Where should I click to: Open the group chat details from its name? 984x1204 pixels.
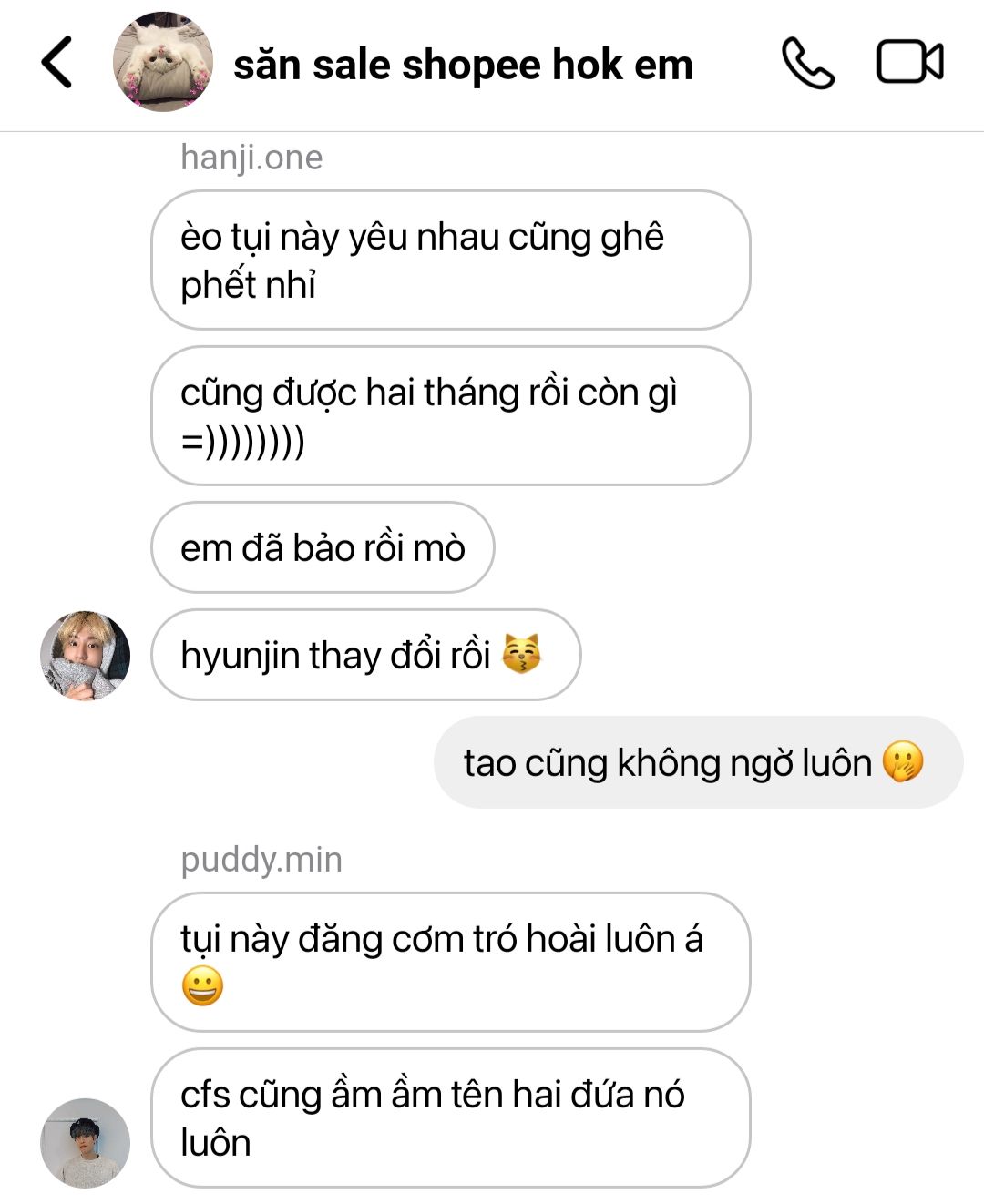point(463,66)
